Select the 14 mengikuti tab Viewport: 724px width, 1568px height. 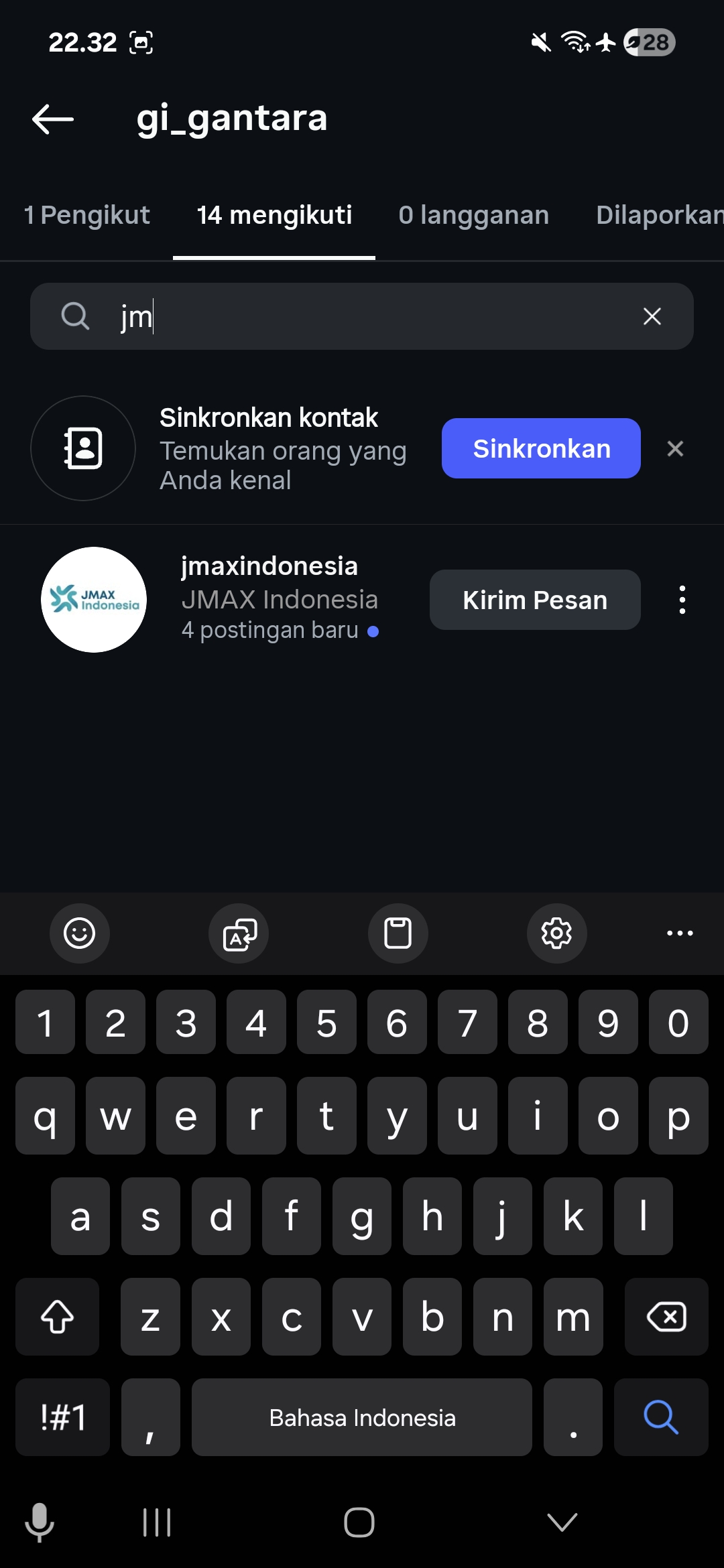274,215
